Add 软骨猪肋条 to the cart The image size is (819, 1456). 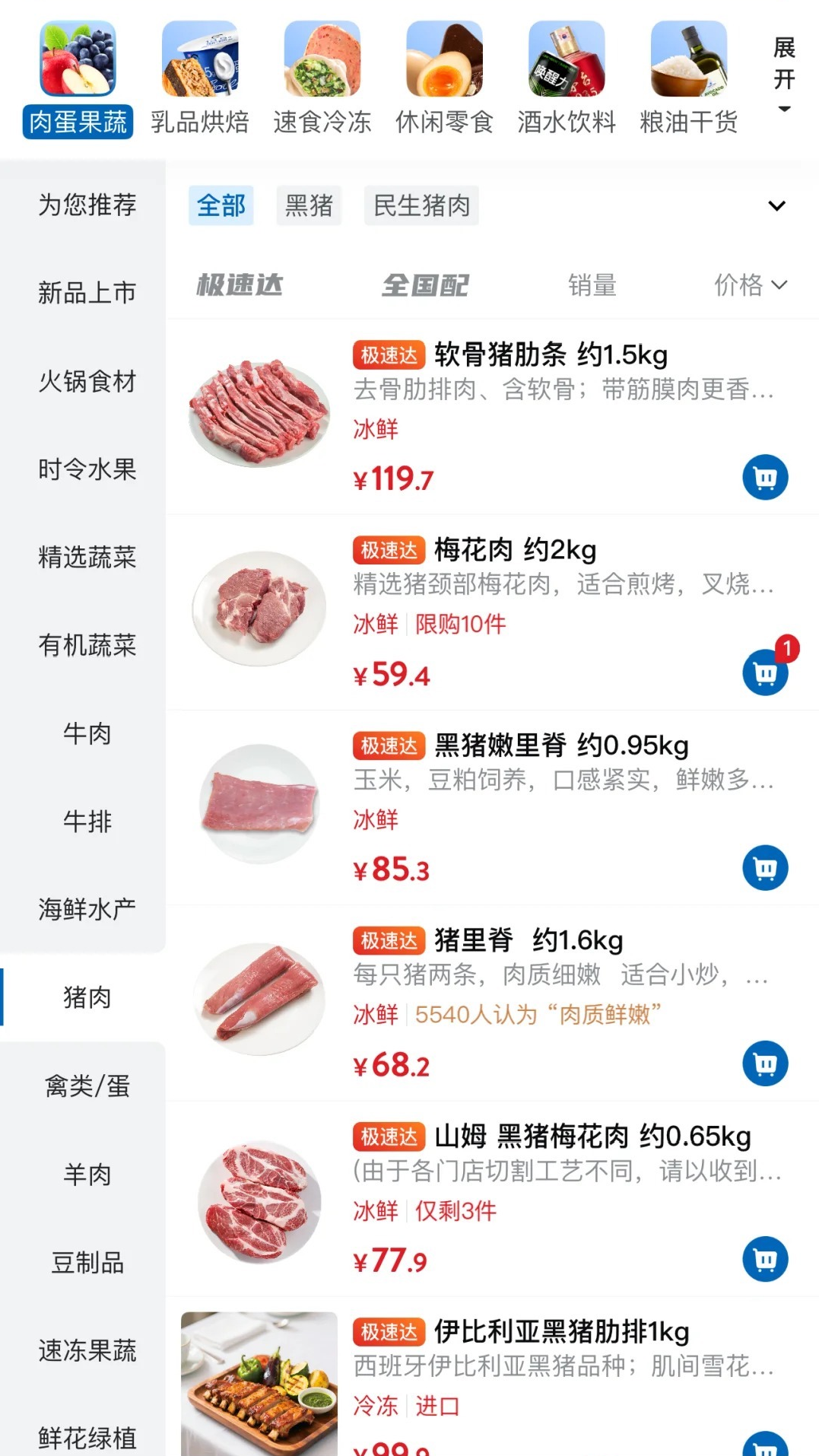point(764,478)
